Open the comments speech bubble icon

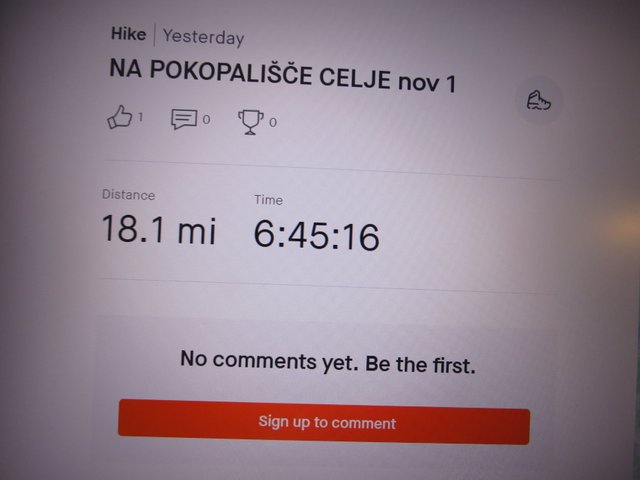[184, 120]
